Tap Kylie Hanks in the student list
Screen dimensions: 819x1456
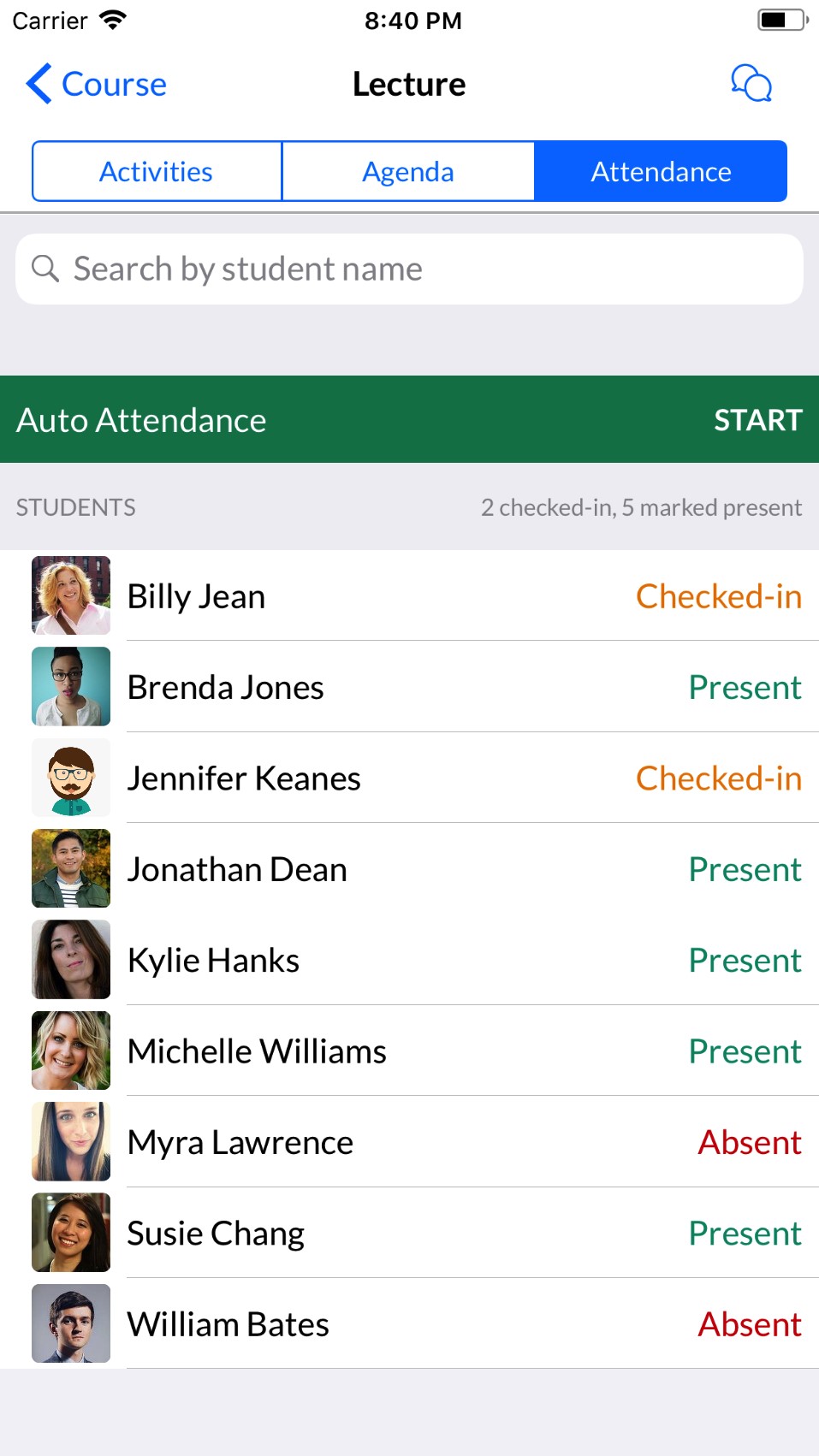point(409,960)
